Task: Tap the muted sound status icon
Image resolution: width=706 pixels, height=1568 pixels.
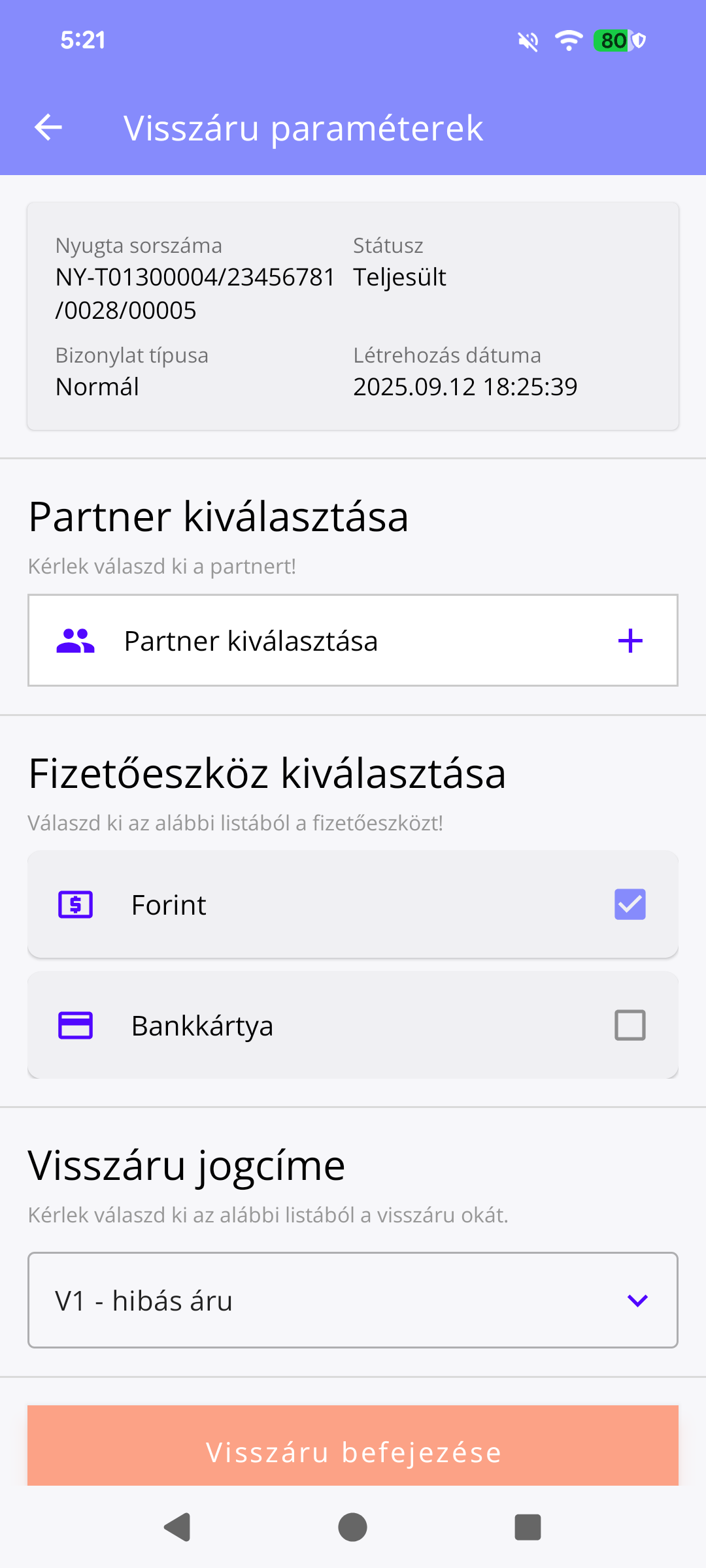Action: 527,40
